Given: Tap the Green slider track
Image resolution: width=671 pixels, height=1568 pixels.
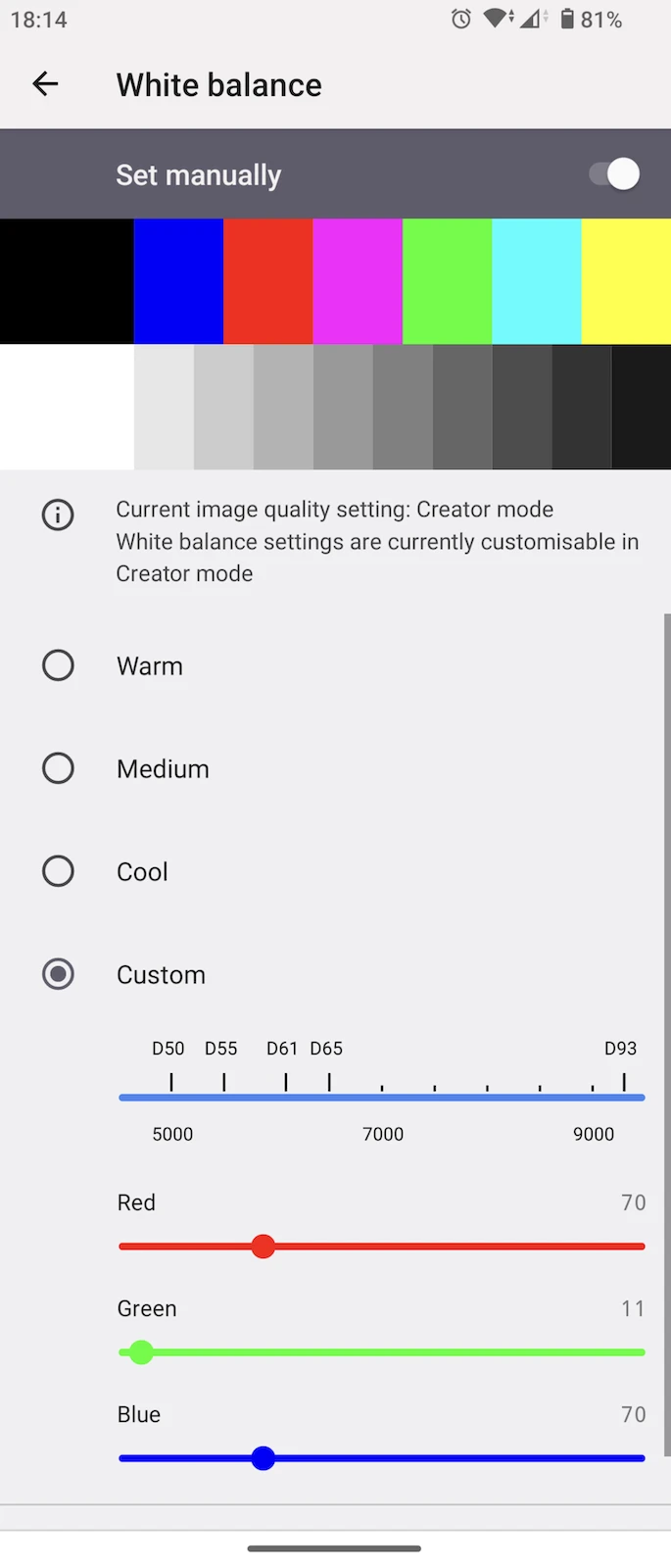Looking at the screenshot, I should (392, 1352).
